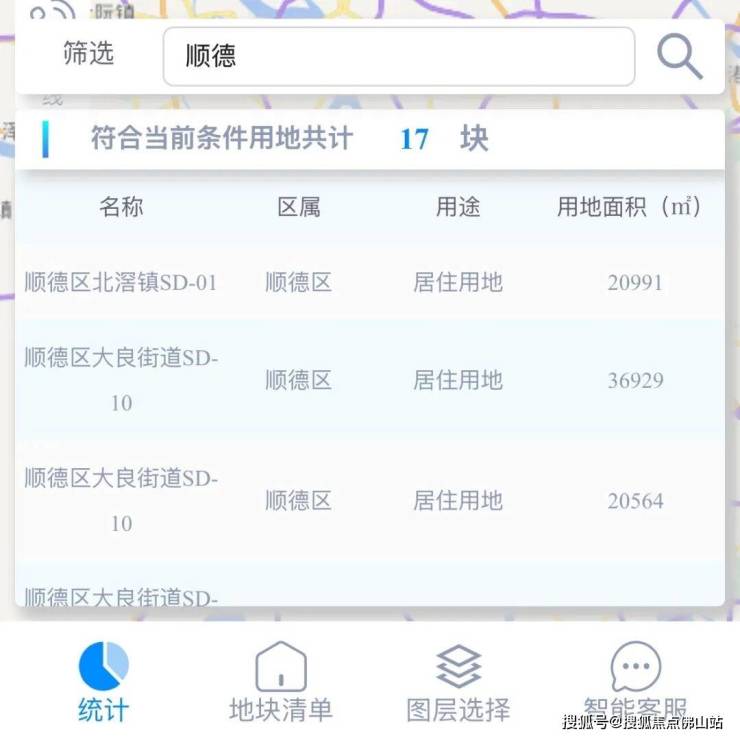The width and height of the screenshot is (740, 738).
Task: Open the land row with area 36929
Action: pos(370,380)
